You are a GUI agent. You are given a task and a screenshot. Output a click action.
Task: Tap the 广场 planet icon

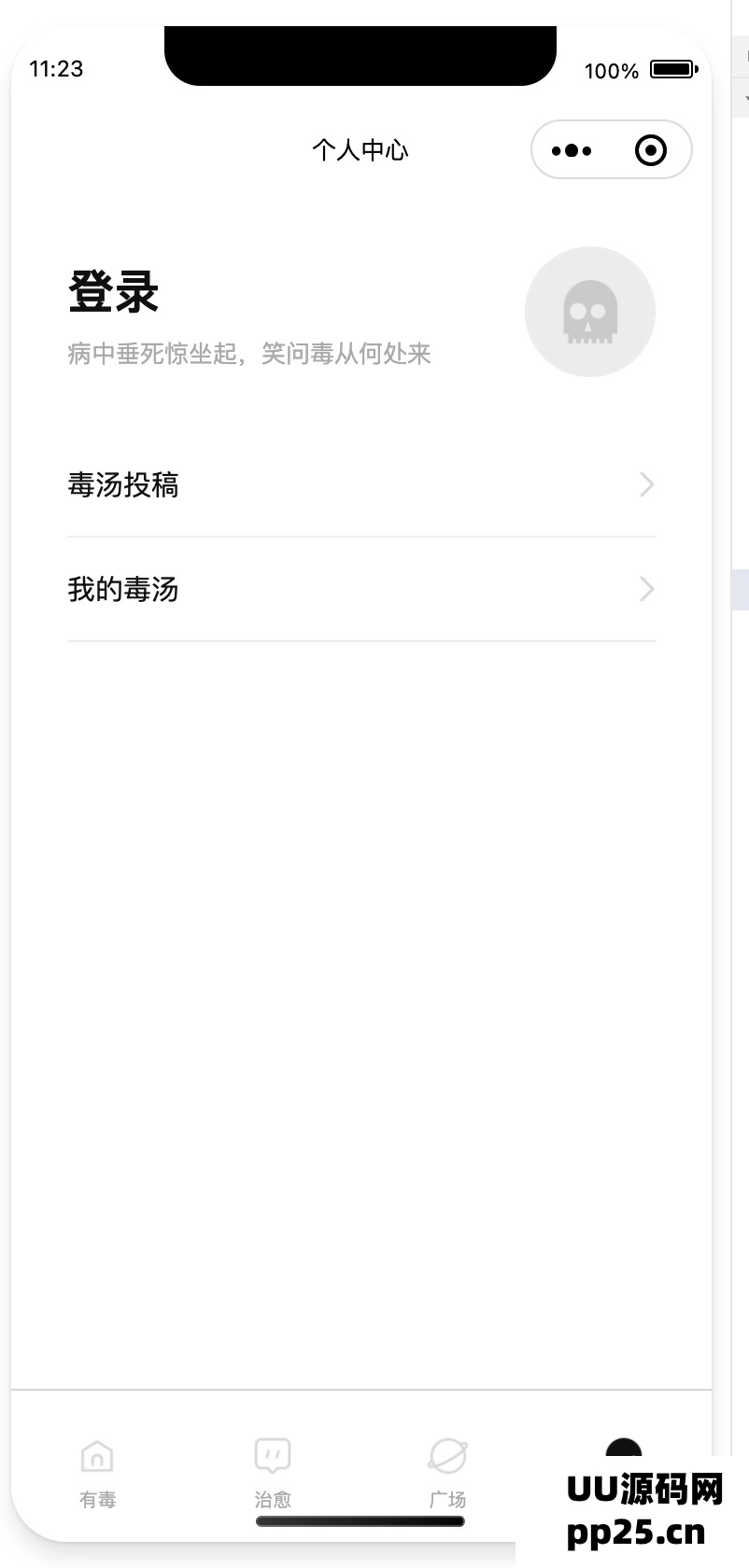click(x=447, y=1454)
